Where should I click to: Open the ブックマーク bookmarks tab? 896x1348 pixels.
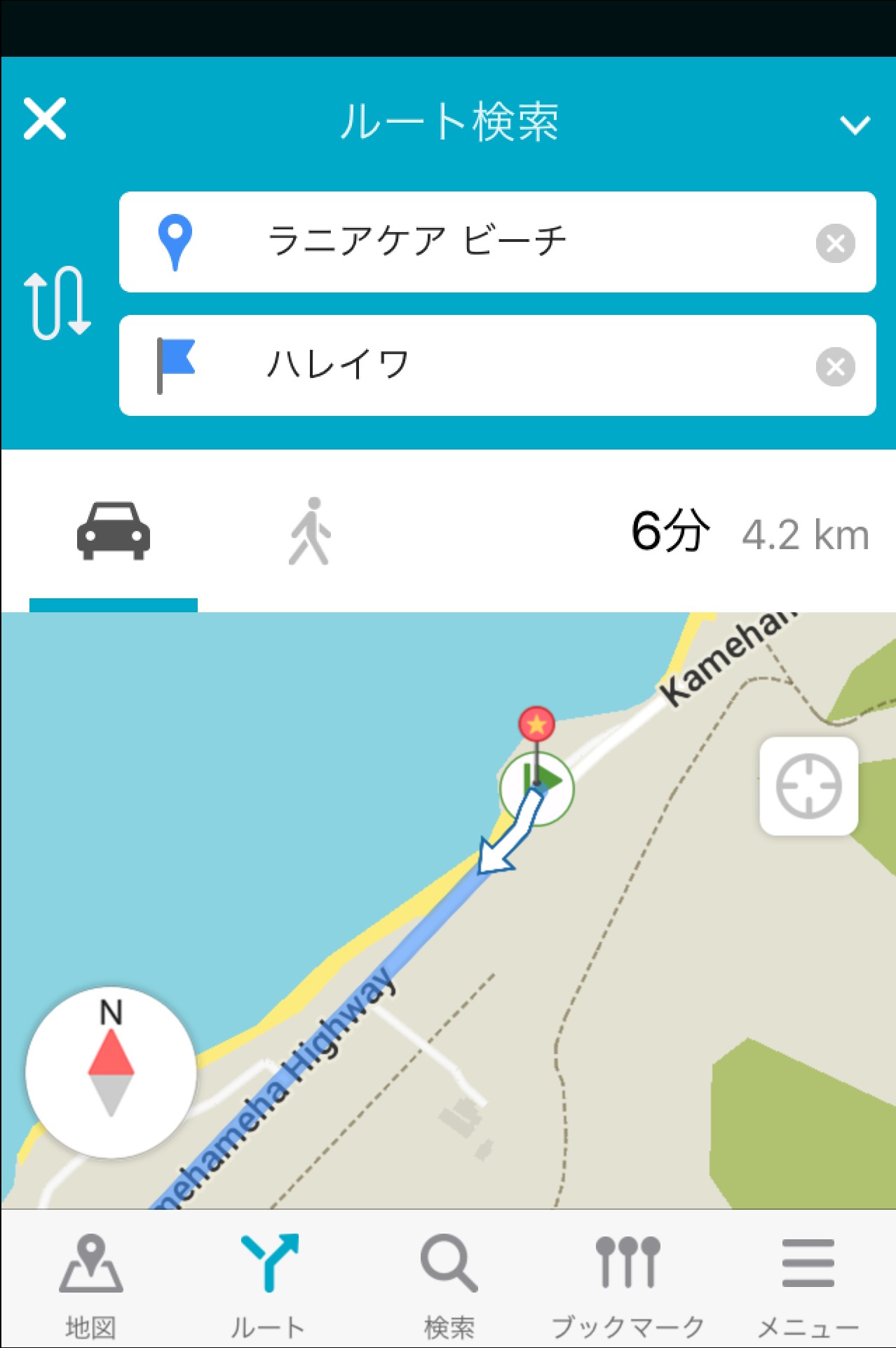click(627, 1285)
